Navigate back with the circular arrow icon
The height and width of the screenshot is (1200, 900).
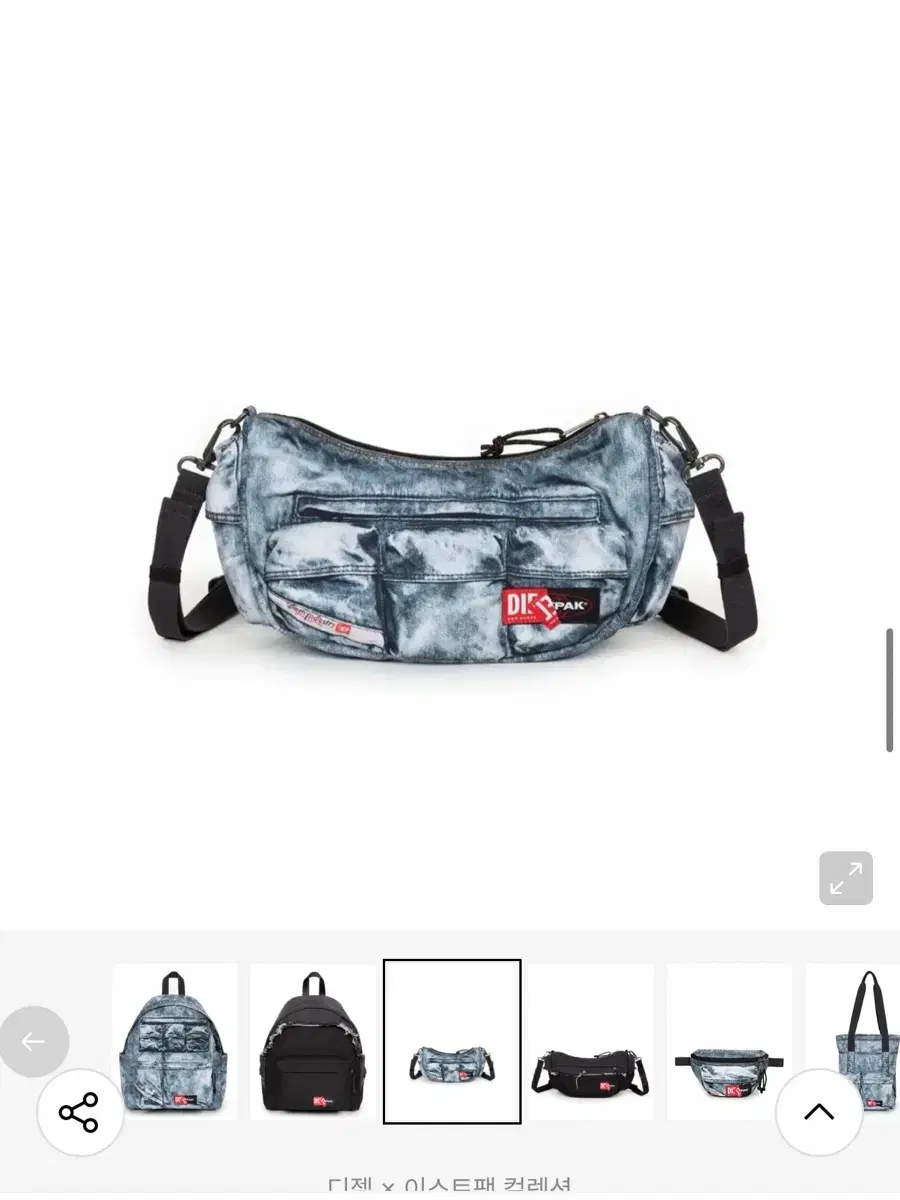coord(35,1042)
